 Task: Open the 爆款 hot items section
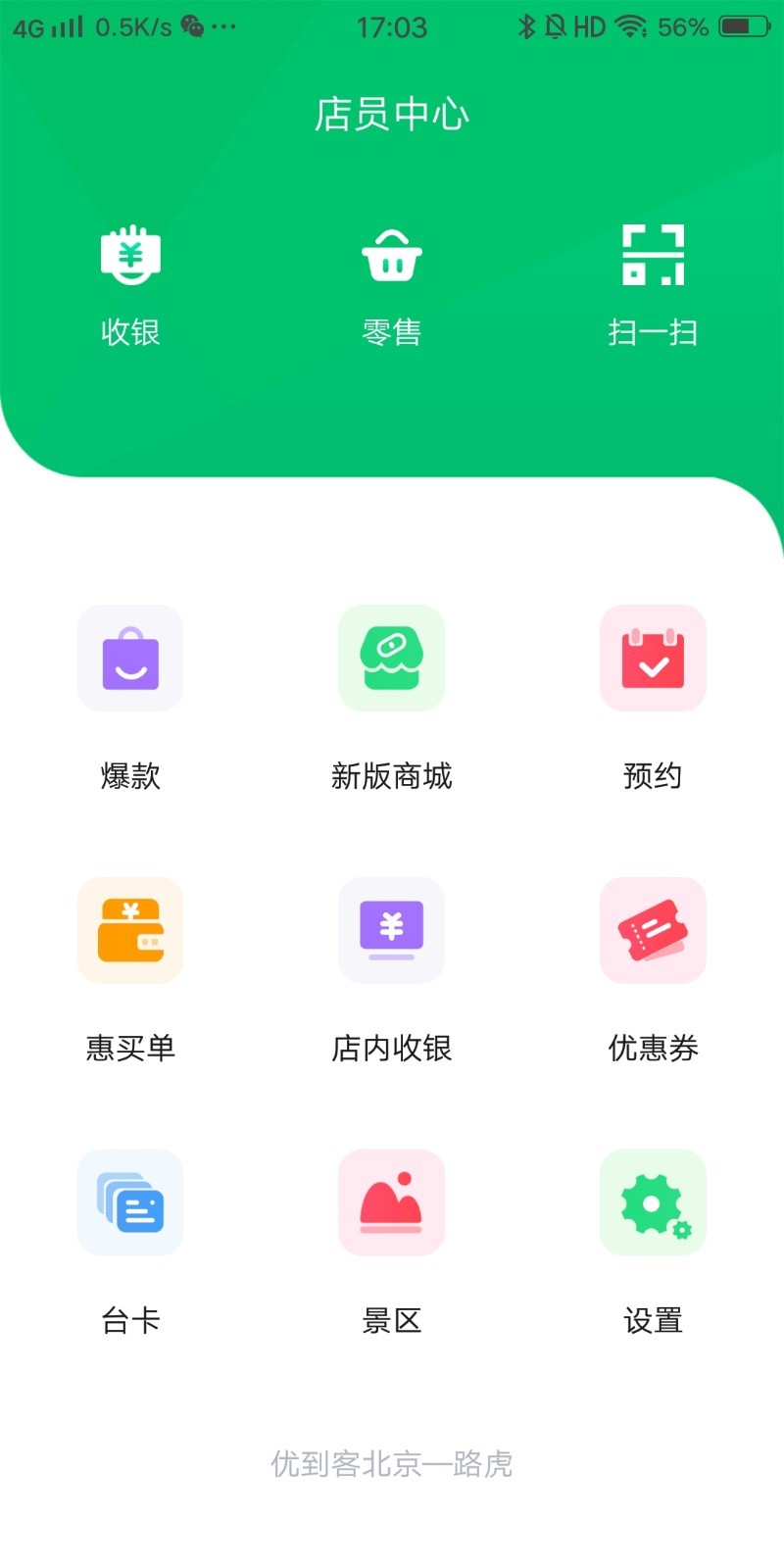(130, 659)
